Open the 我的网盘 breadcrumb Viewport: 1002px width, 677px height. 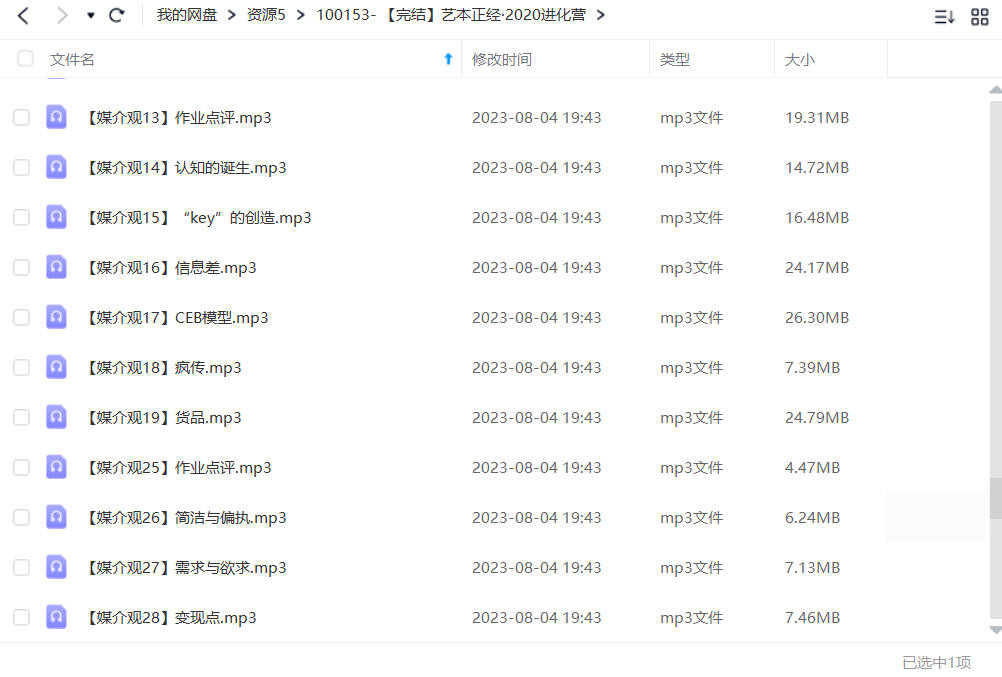pos(185,15)
